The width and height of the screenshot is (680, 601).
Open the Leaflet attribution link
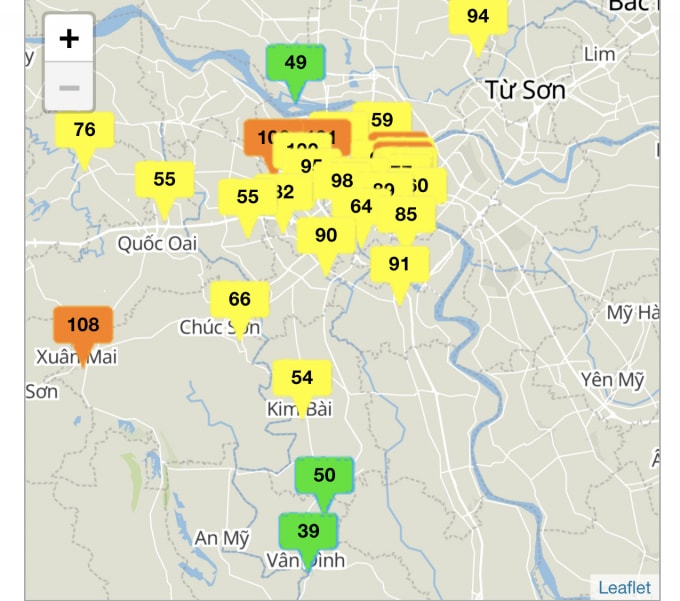pyautogui.click(x=624, y=587)
